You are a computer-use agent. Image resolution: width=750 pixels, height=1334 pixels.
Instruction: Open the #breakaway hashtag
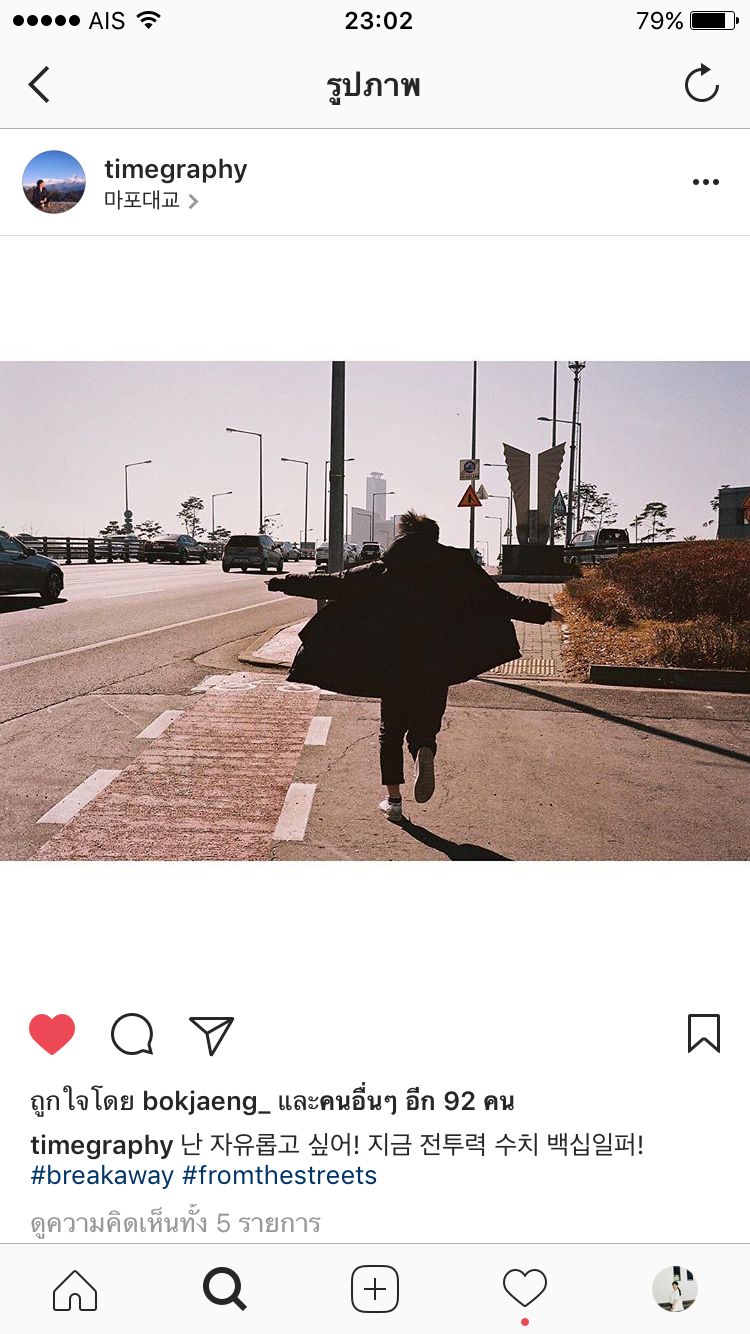click(x=102, y=1175)
